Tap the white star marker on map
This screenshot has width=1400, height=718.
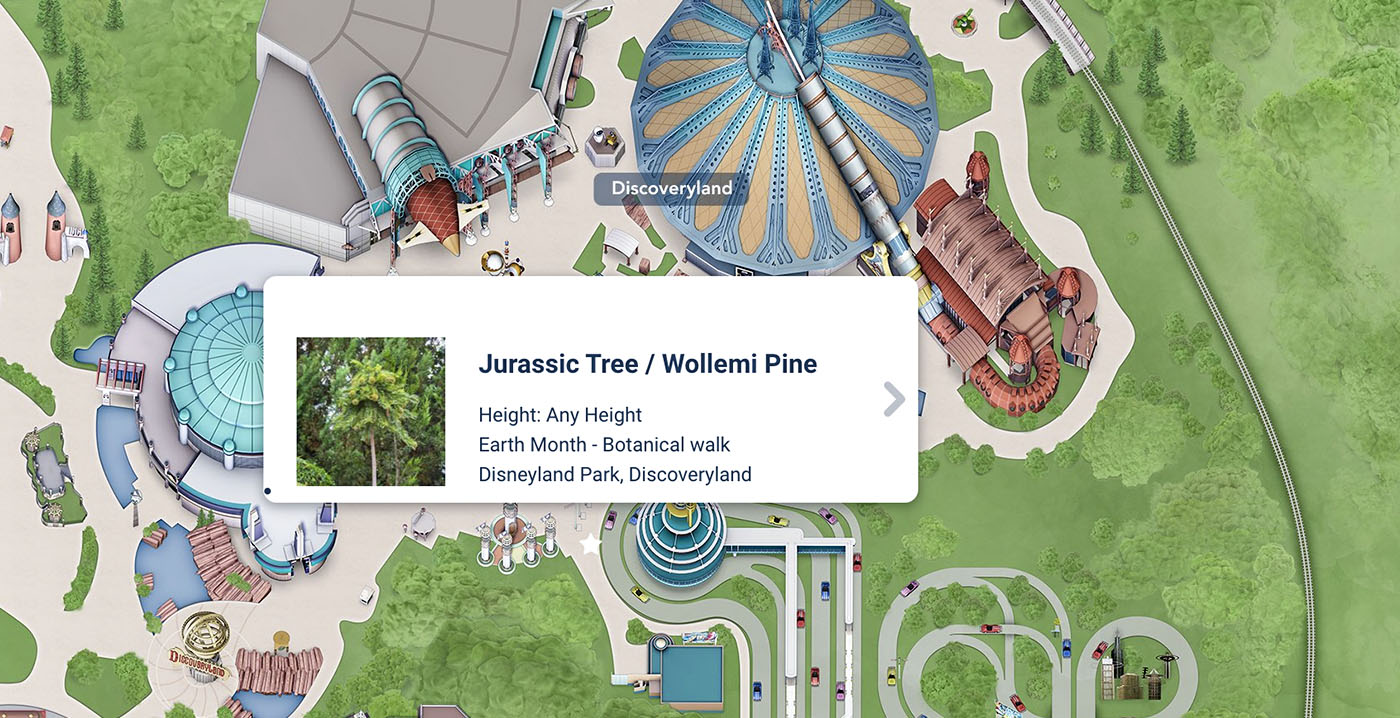[591, 544]
